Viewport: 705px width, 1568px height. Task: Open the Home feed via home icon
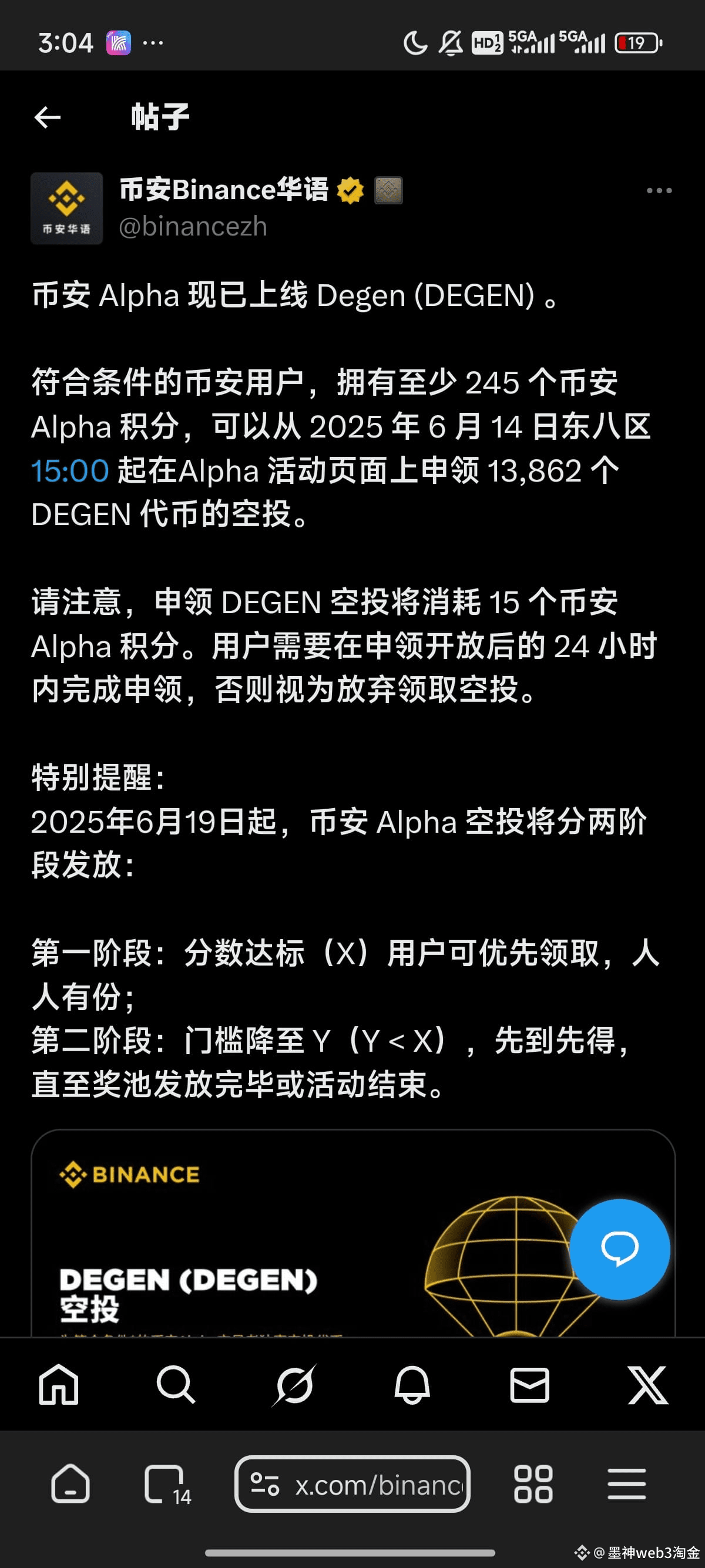(58, 1387)
